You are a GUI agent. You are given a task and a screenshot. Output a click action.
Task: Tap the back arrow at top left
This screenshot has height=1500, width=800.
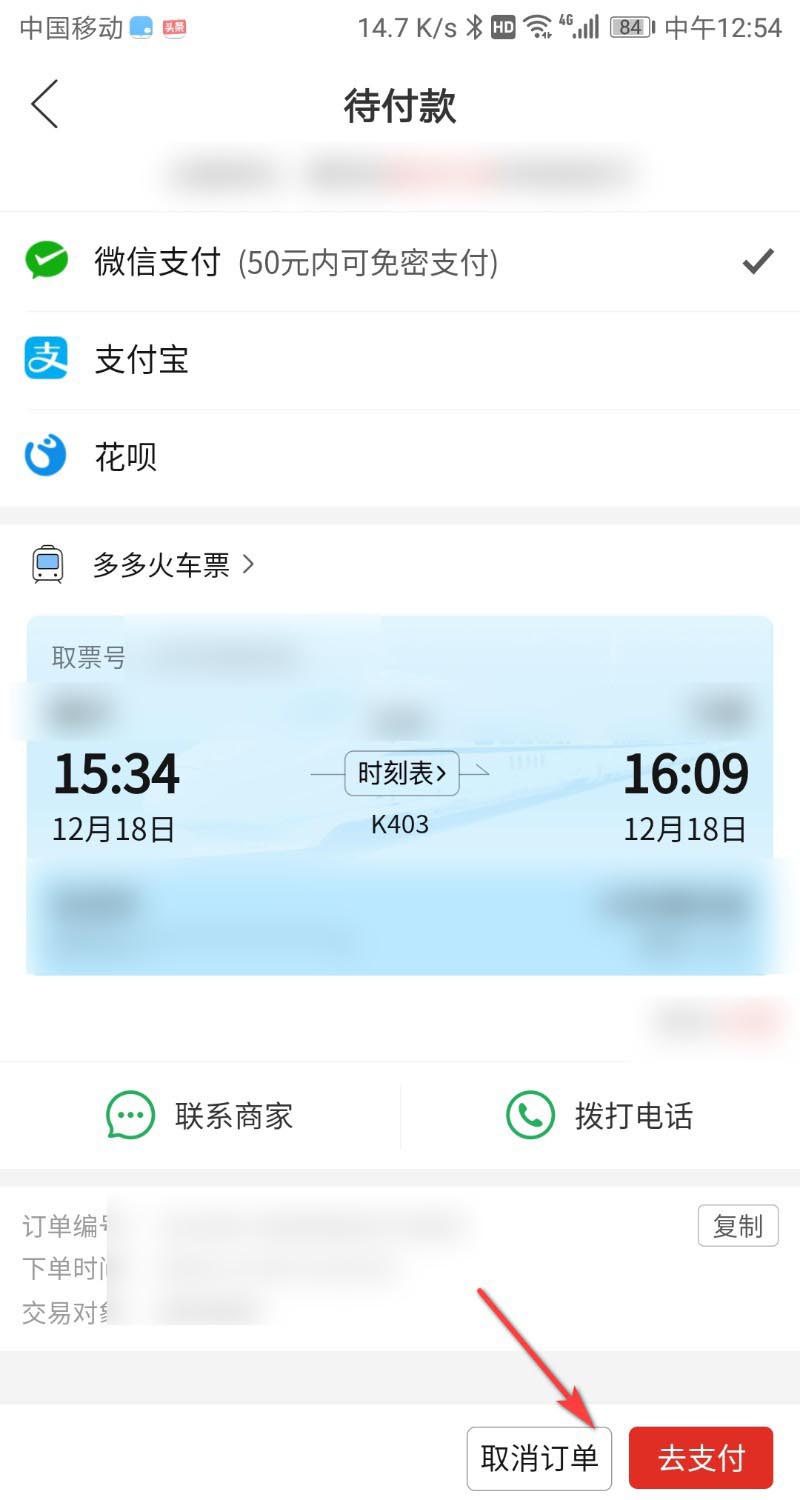(44, 103)
